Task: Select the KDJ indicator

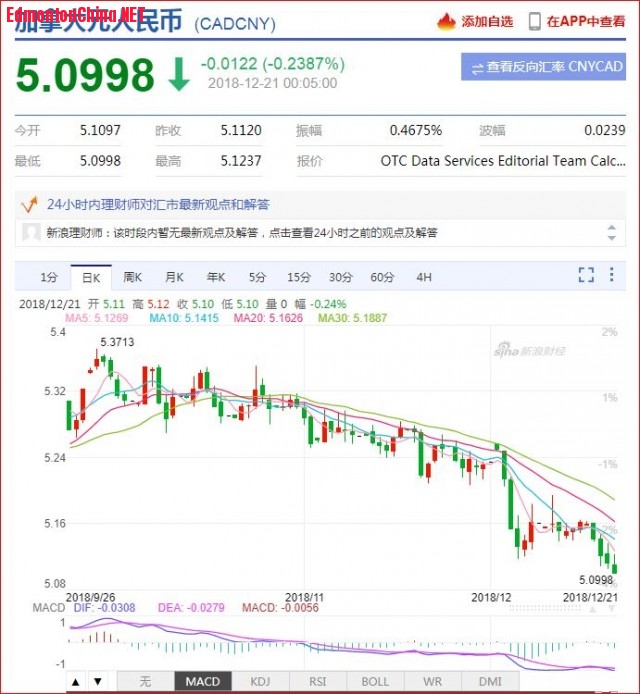Action: tap(259, 681)
